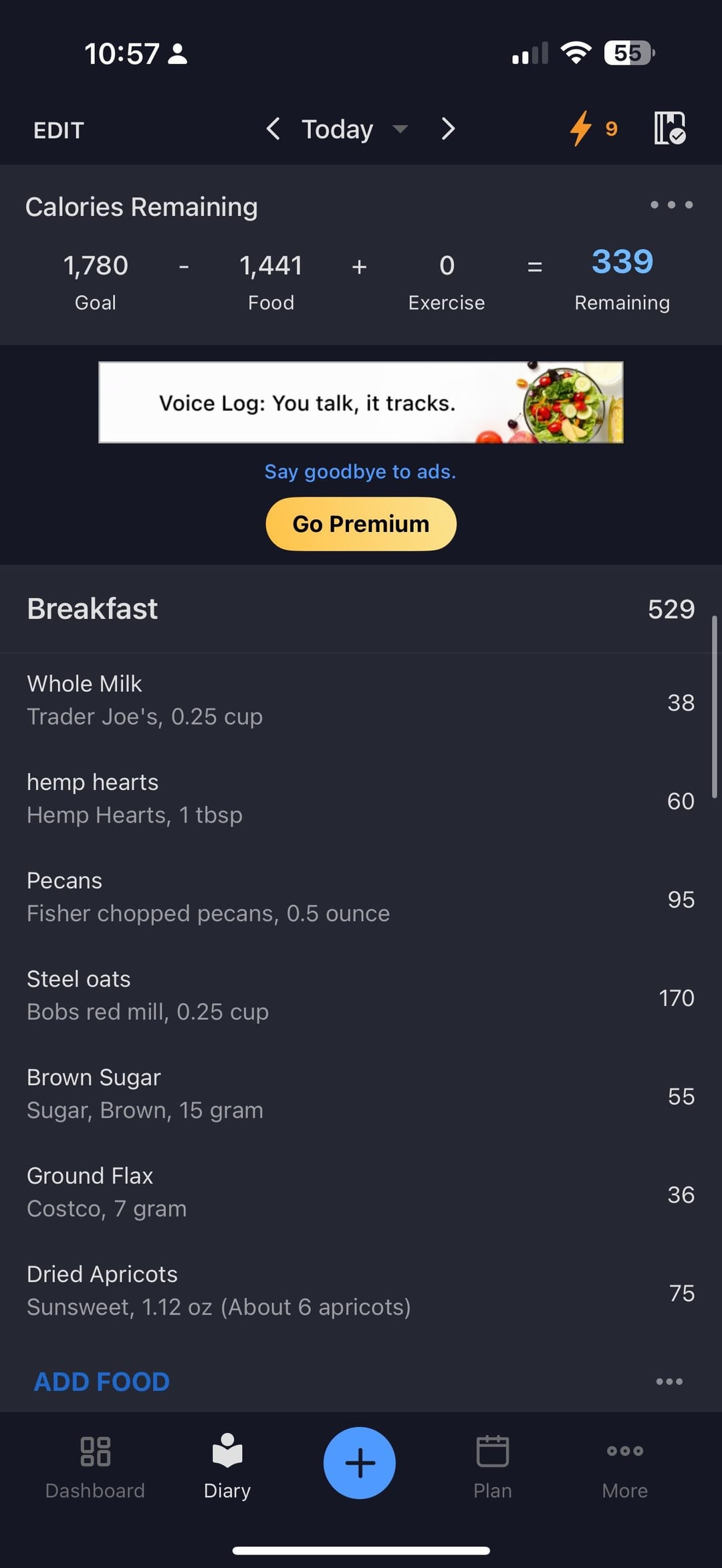Tap the Go Premium button
The image size is (722, 1568).
point(361,524)
